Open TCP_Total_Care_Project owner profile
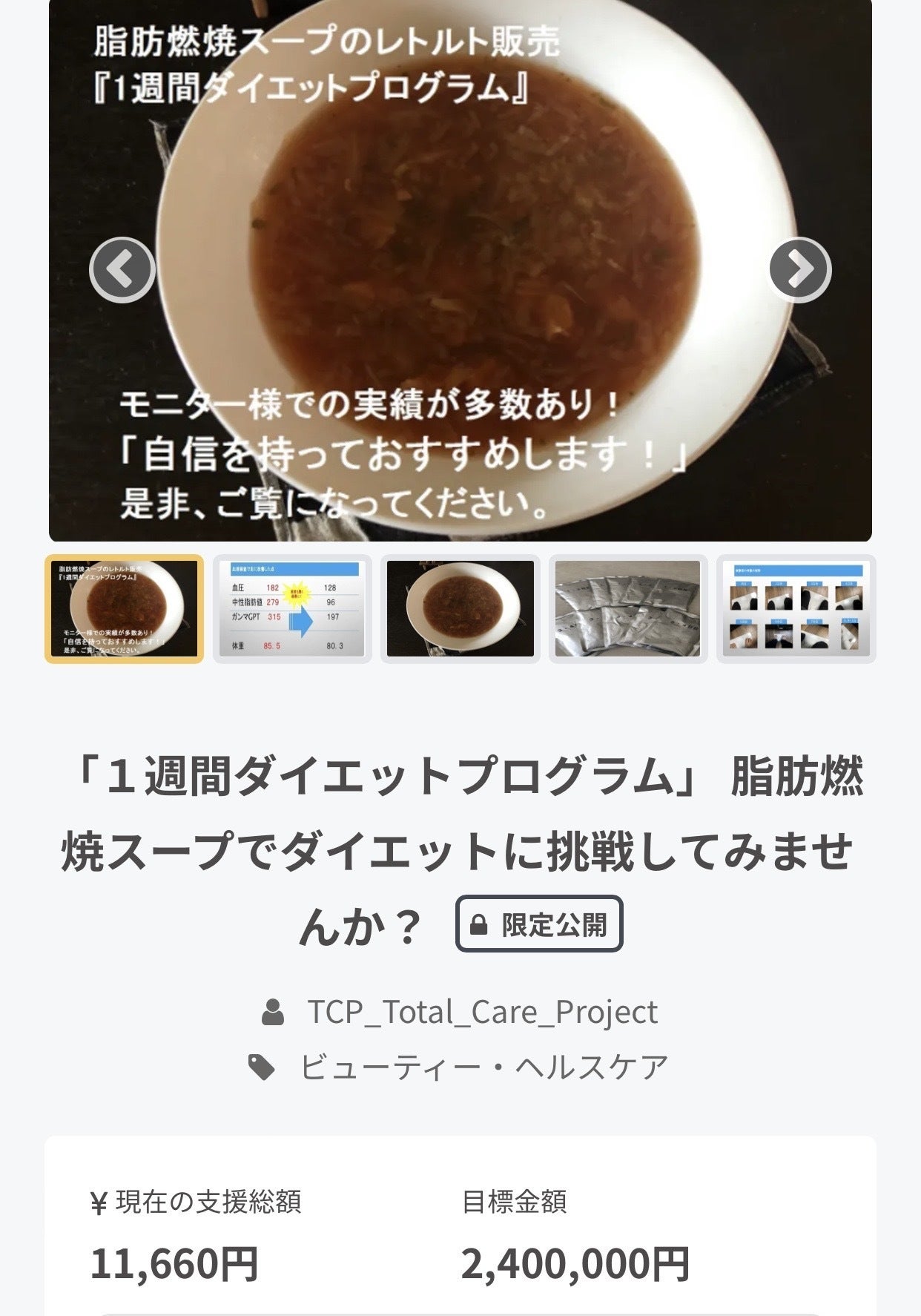 point(482,1012)
